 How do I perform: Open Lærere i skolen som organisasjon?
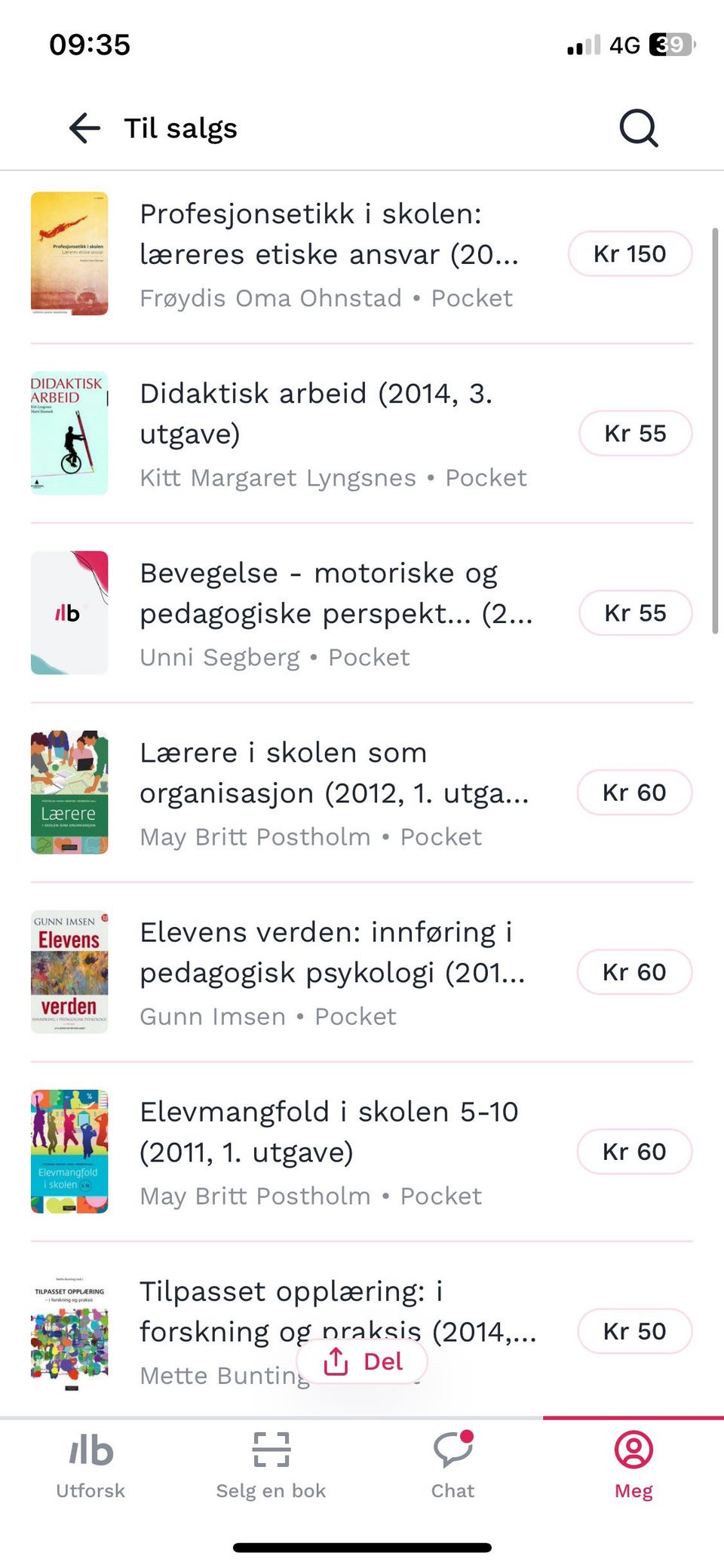pos(329,793)
